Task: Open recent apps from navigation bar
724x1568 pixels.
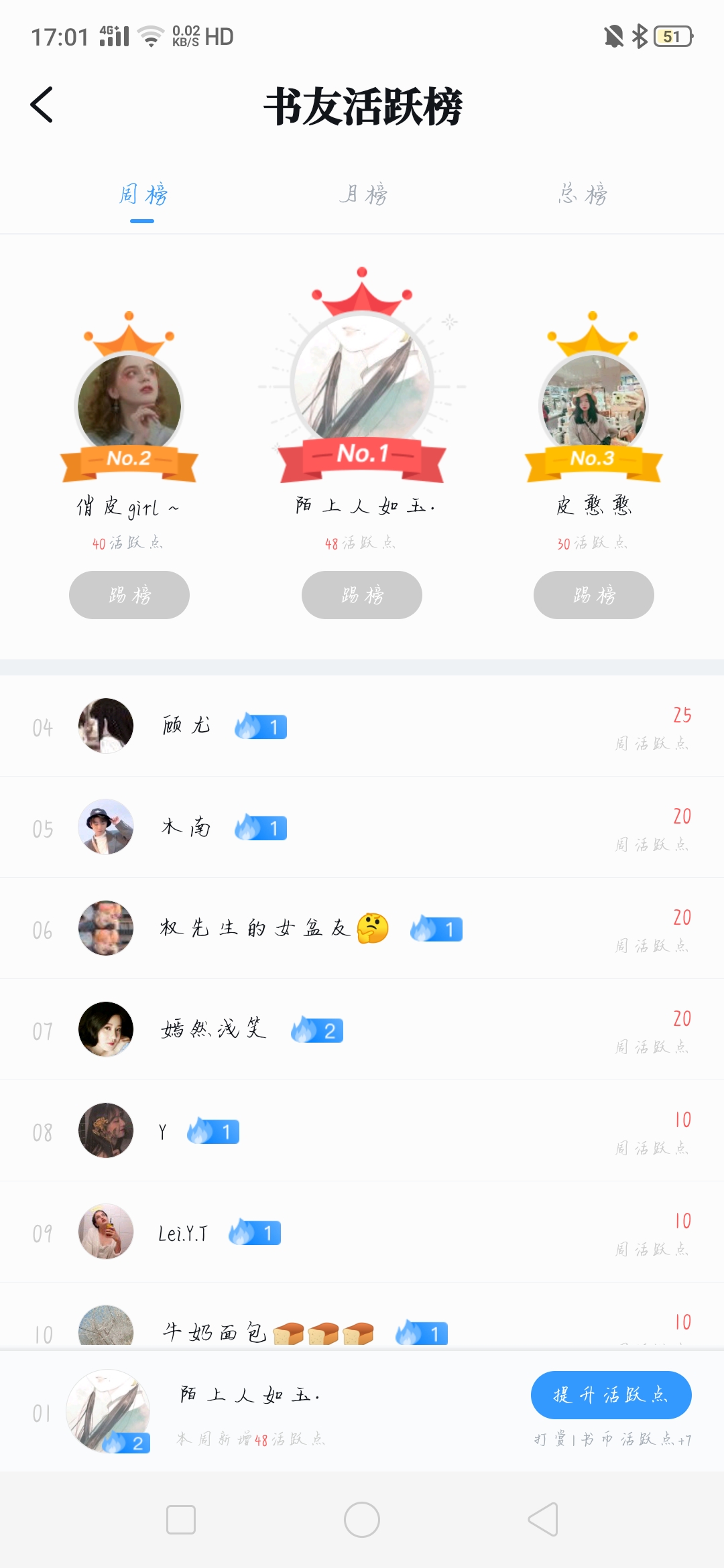Action: point(181,1520)
